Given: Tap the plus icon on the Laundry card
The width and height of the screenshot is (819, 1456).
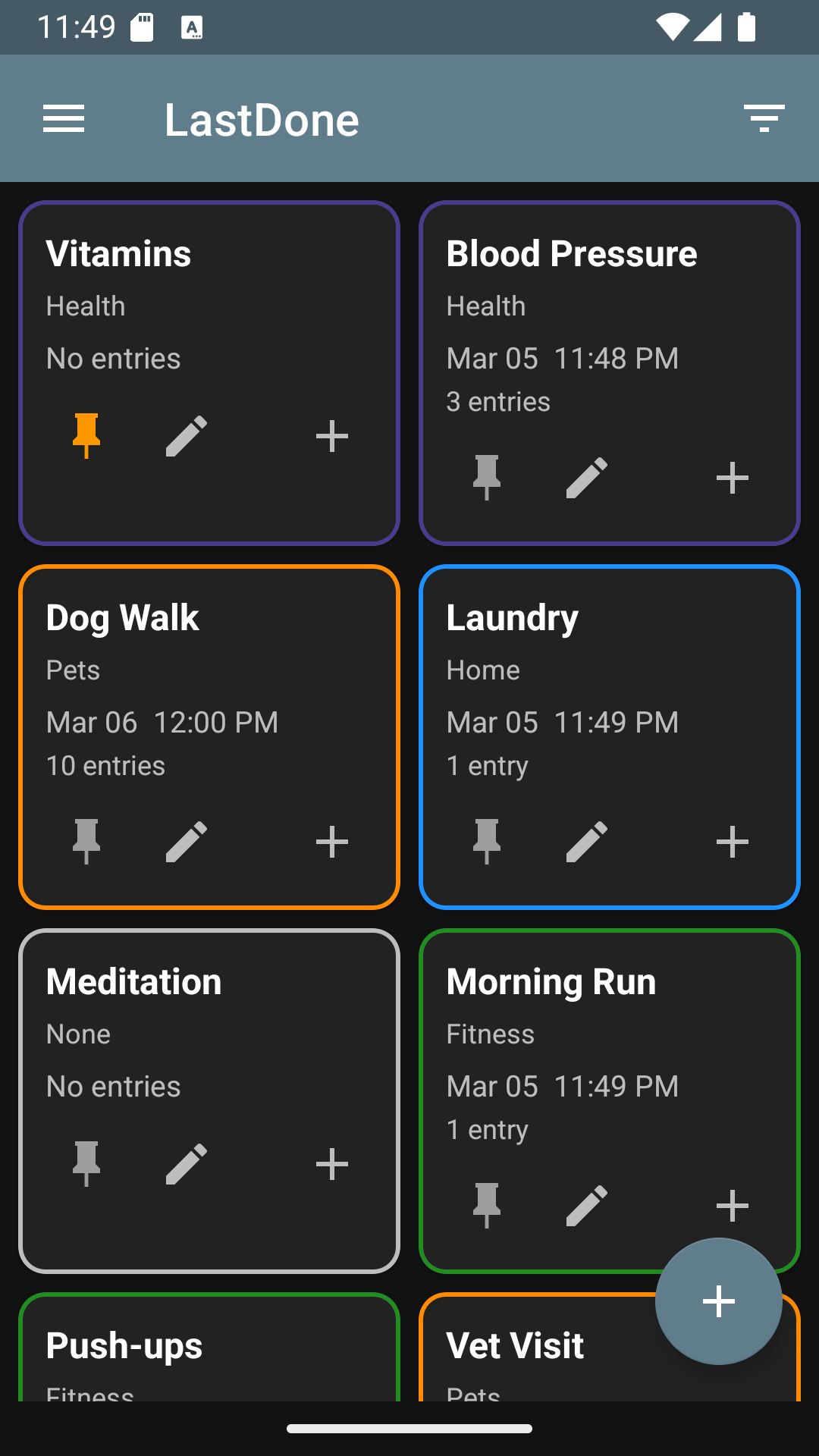Looking at the screenshot, I should click(731, 841).
